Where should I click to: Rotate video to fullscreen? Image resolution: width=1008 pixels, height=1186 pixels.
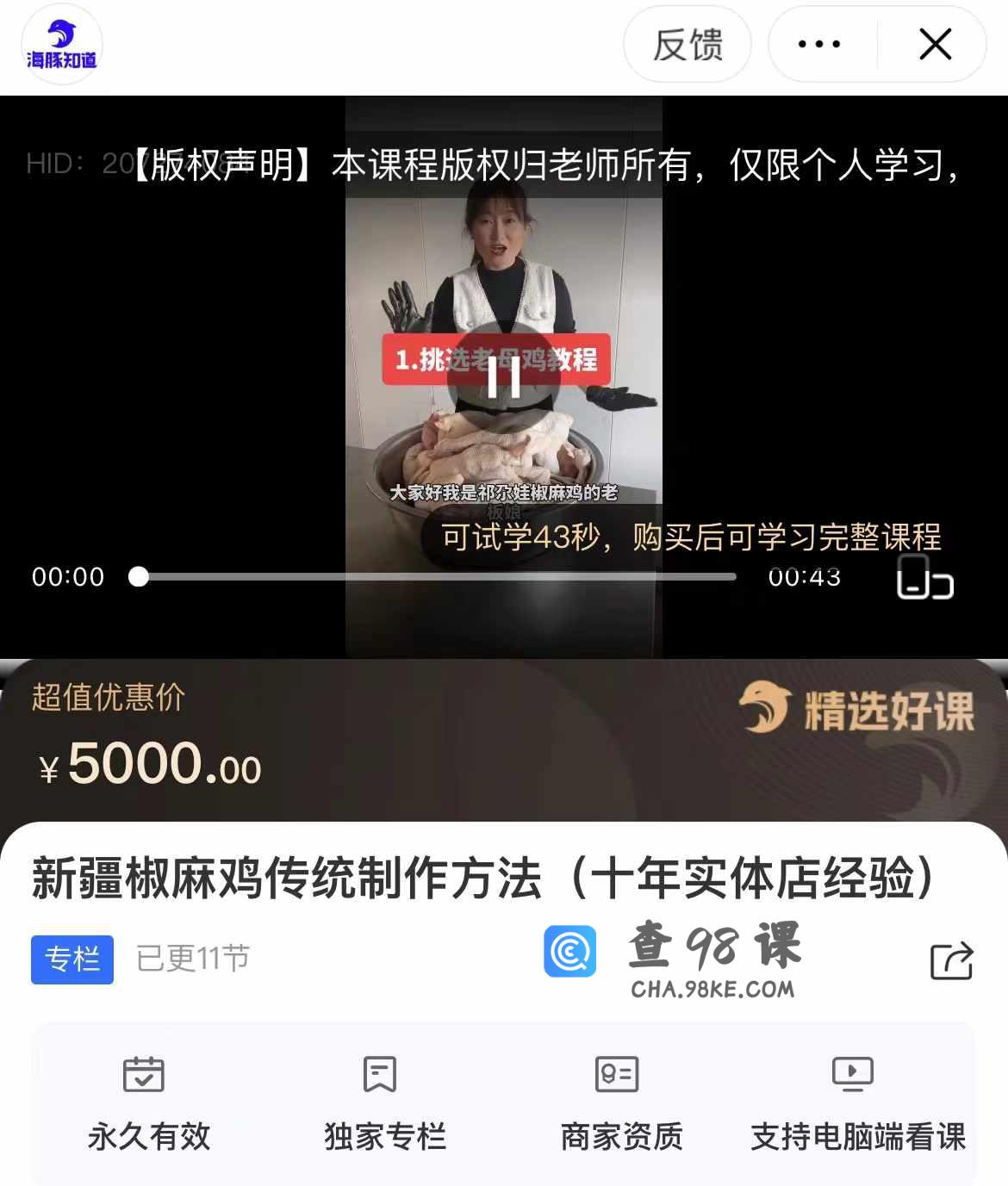point(924,577)
